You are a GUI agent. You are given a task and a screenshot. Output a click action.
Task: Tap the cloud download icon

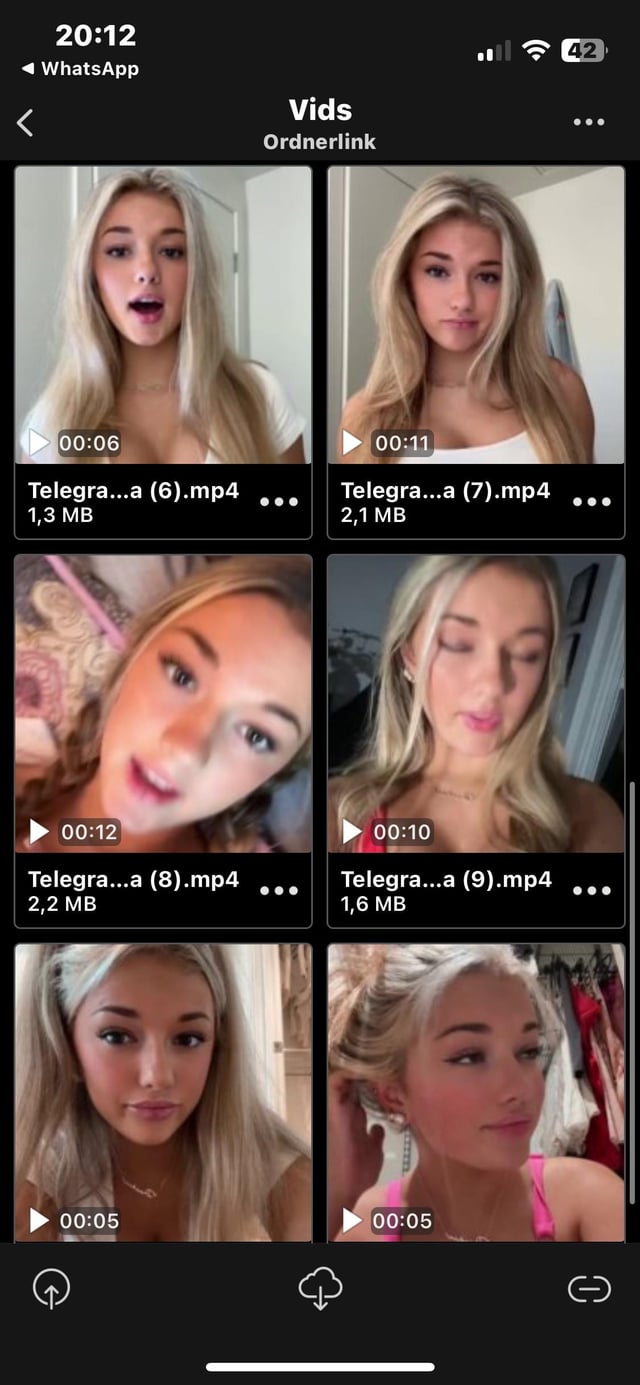(320, 1289)
